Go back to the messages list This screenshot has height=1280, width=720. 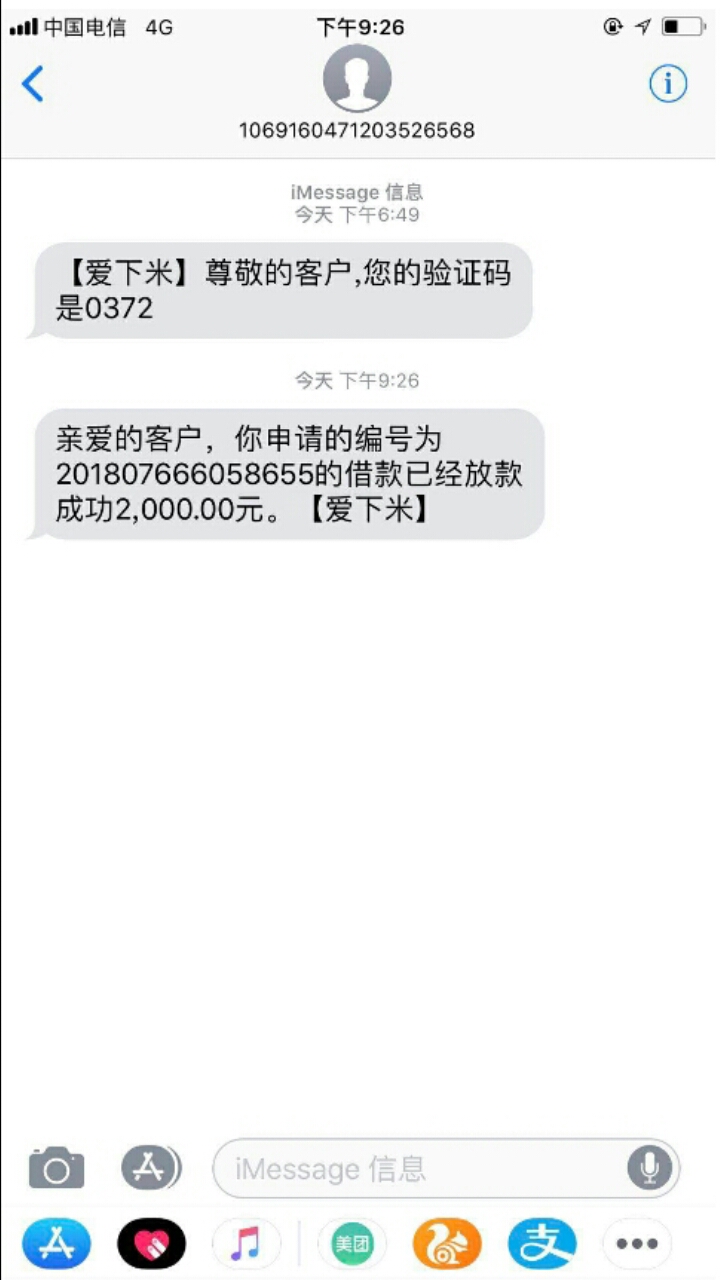pyautogui.click(x=33, y=84)
